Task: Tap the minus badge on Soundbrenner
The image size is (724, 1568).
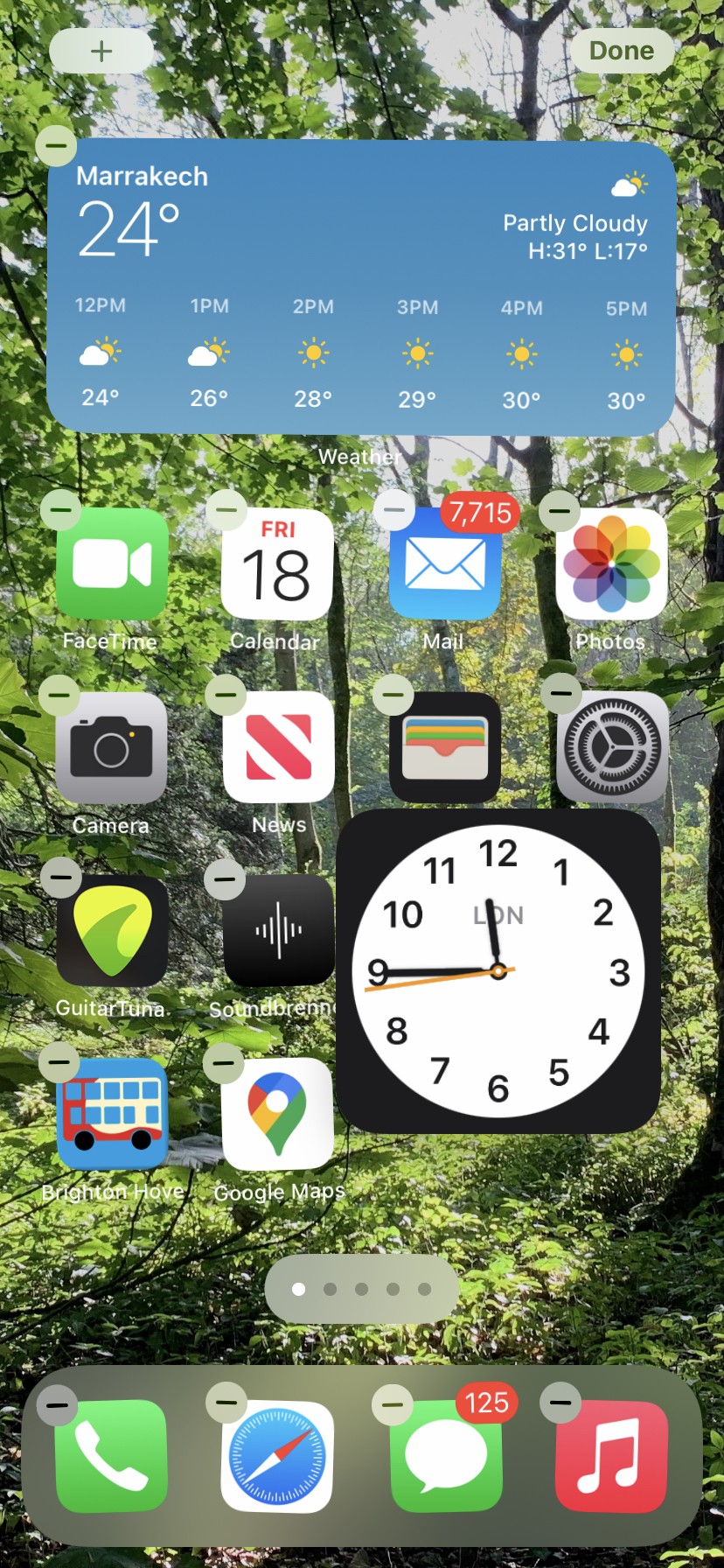Action: (225, 879)
